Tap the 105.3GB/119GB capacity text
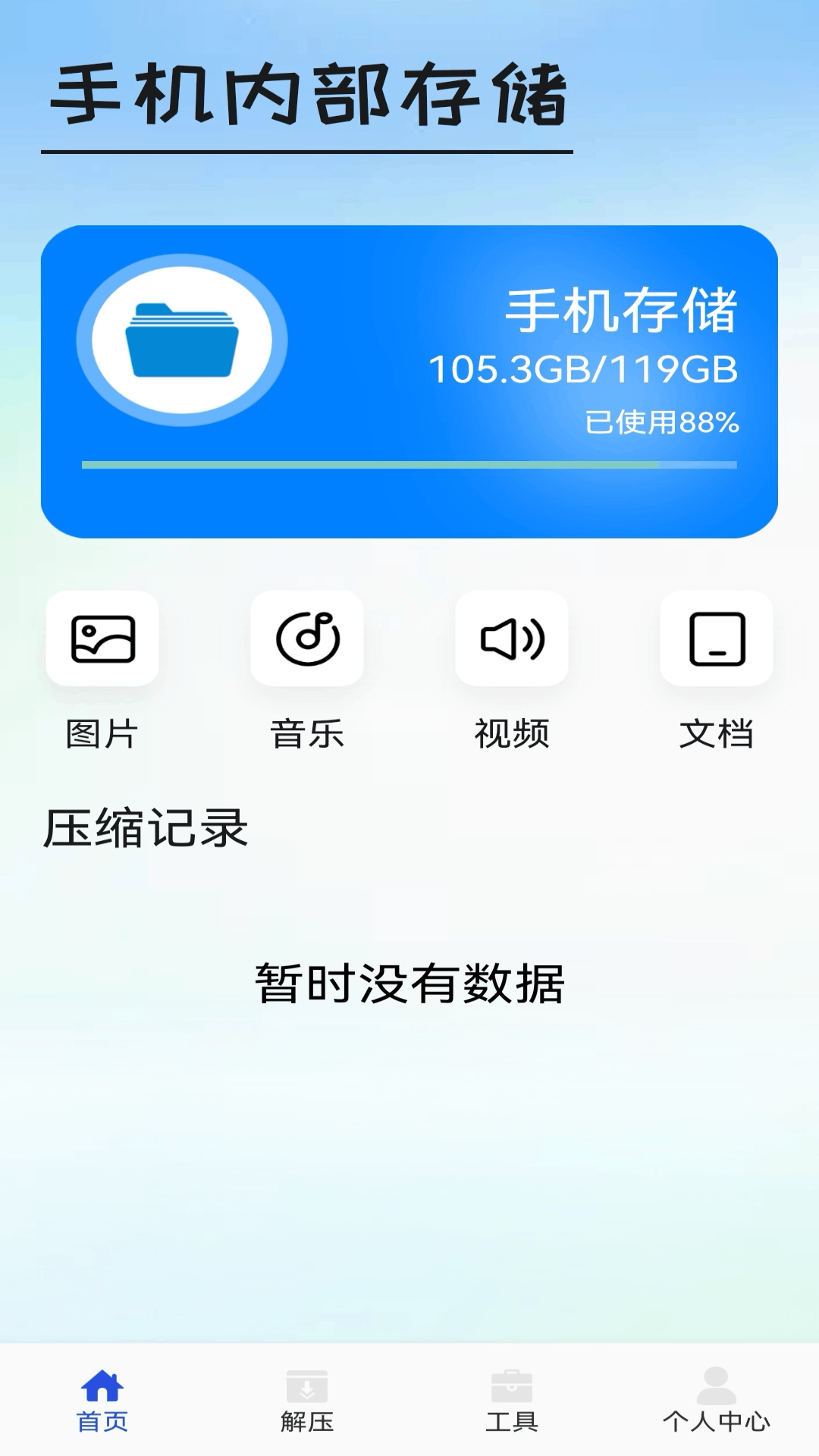Viewport: 819px width, 1456px height. pyautogui.click(x=584, y=369)
